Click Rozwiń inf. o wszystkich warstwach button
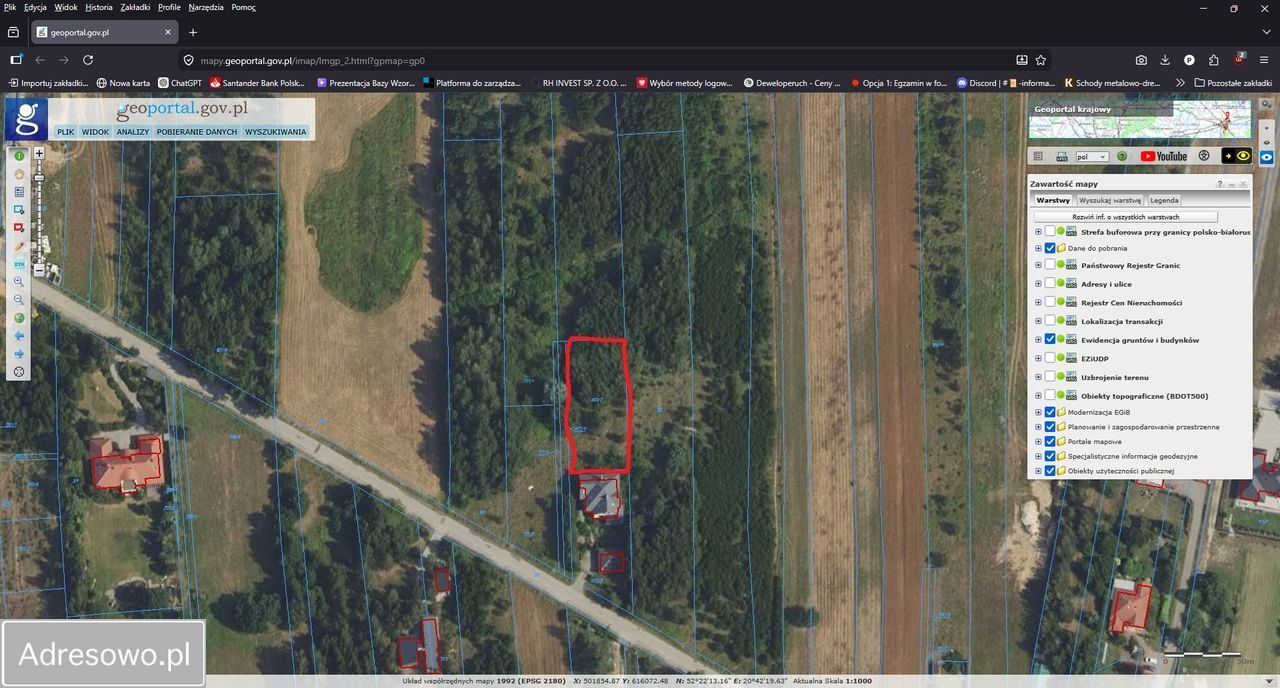This screenshot has height=688, width=1280. (x=1125, y=217)
